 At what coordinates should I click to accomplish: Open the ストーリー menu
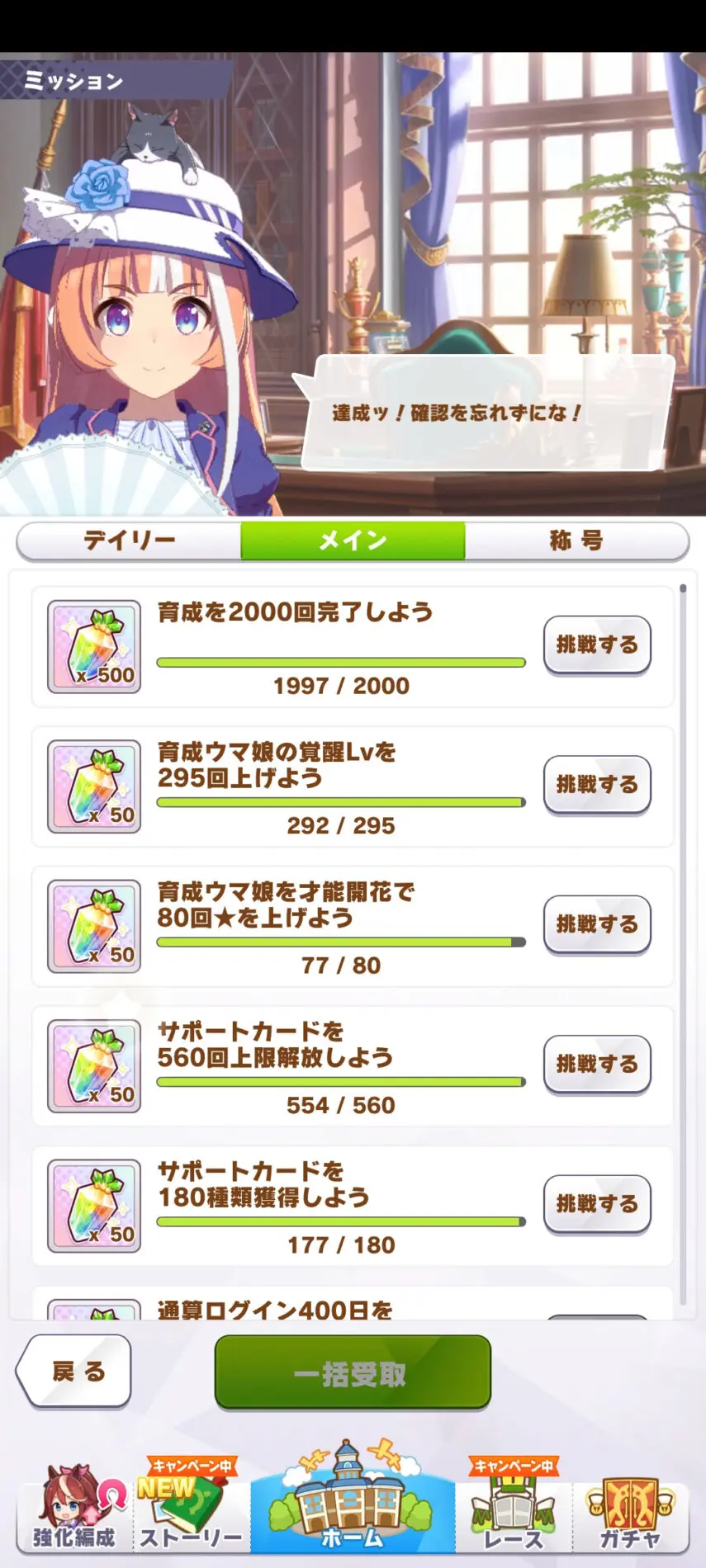click(191, 1509)
